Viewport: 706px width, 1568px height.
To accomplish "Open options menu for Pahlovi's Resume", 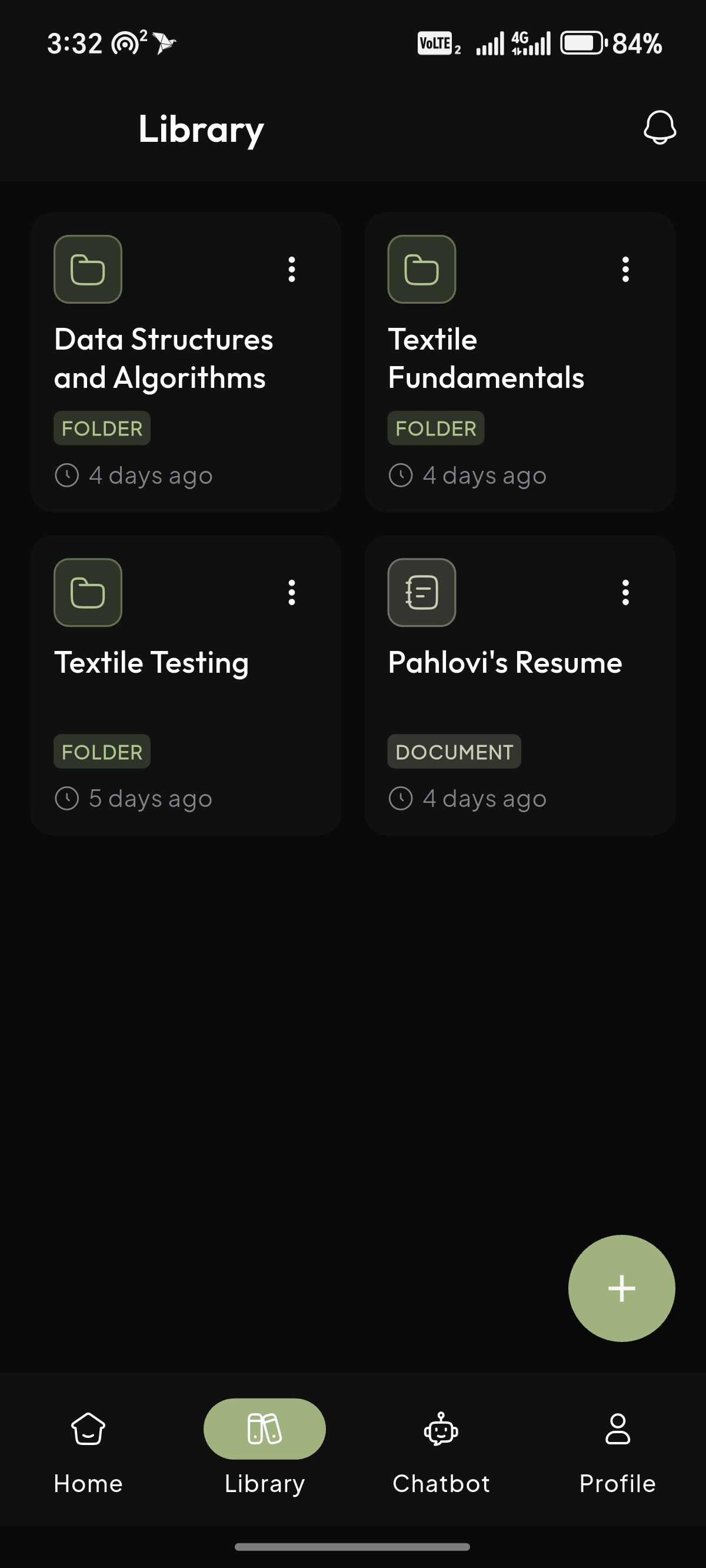I will click(625, 592).
